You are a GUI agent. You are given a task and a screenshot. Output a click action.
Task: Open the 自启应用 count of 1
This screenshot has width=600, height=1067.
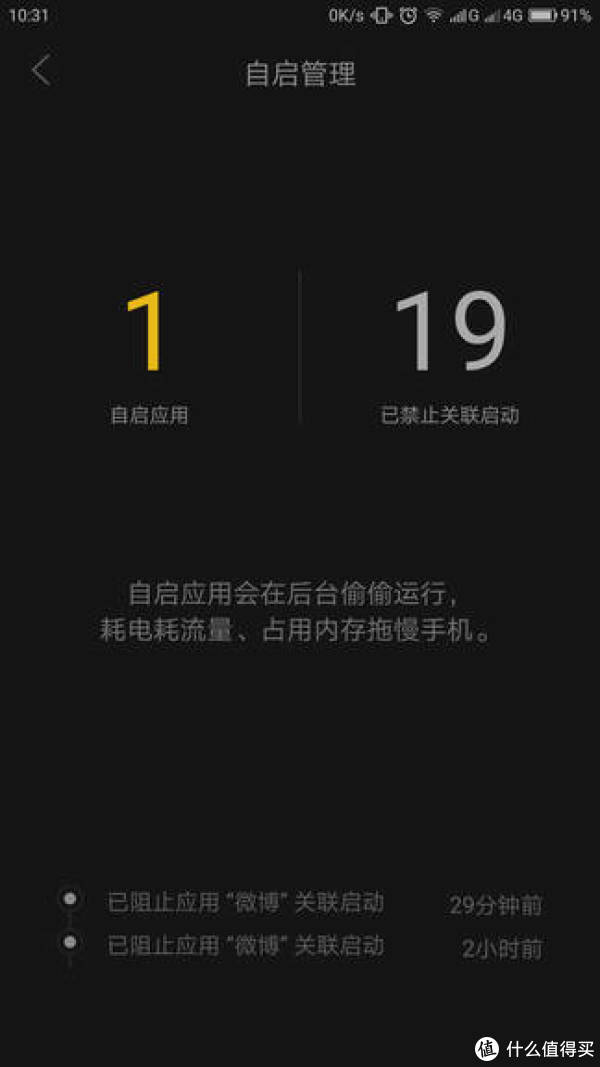point(149,356)
